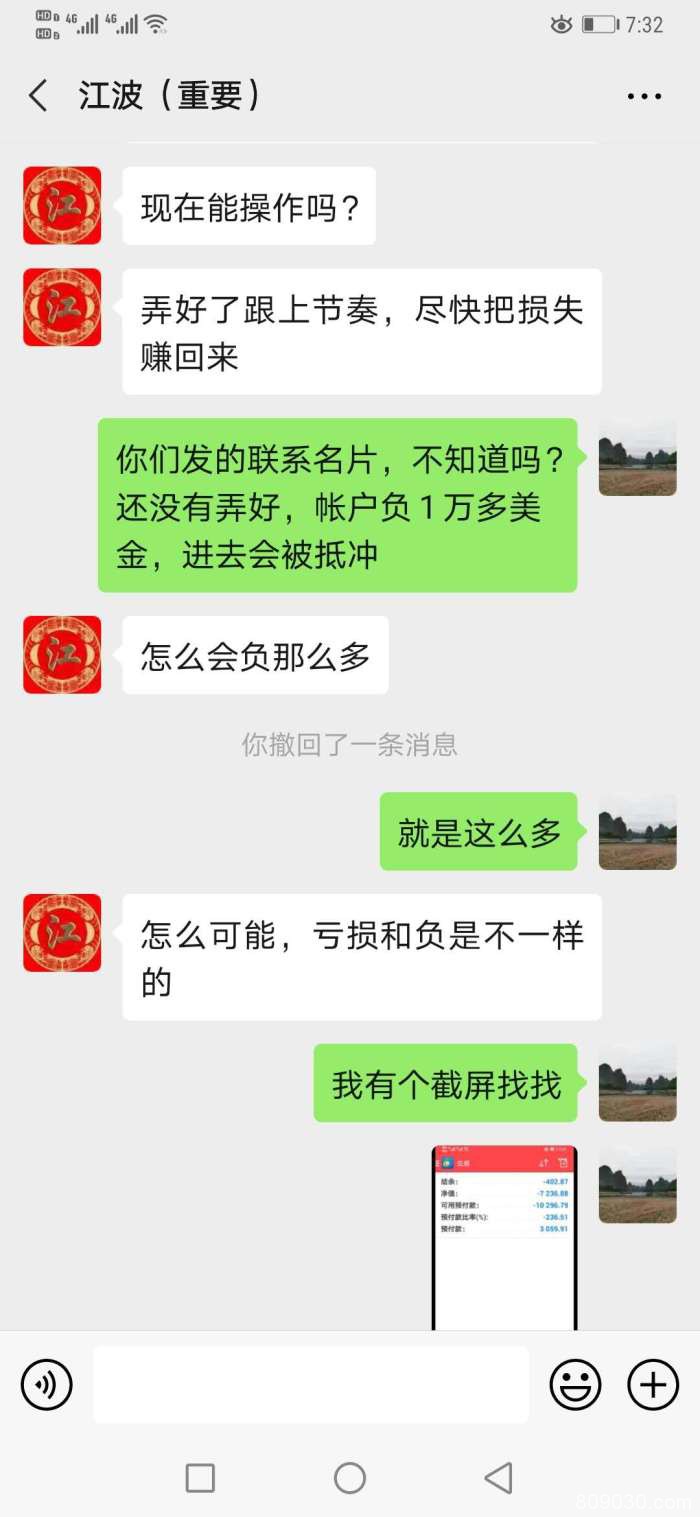Image resolution: width=700 pixels, height=1517 pixels.
Task: Go back from the 江波 chat
Action: pyautogui.click(x=38, y=96)
